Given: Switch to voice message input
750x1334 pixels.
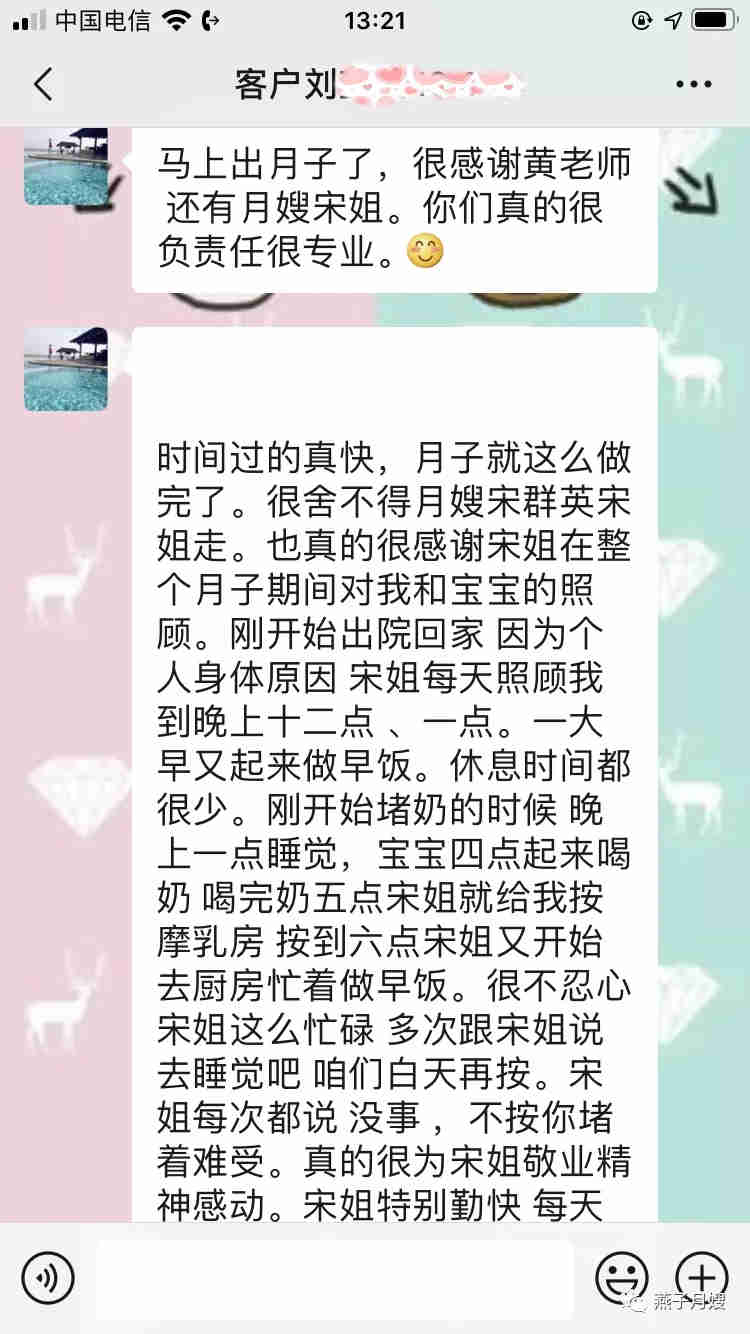Looking at the screenshot, I should pyautogui.click(x=48, y=1277).
